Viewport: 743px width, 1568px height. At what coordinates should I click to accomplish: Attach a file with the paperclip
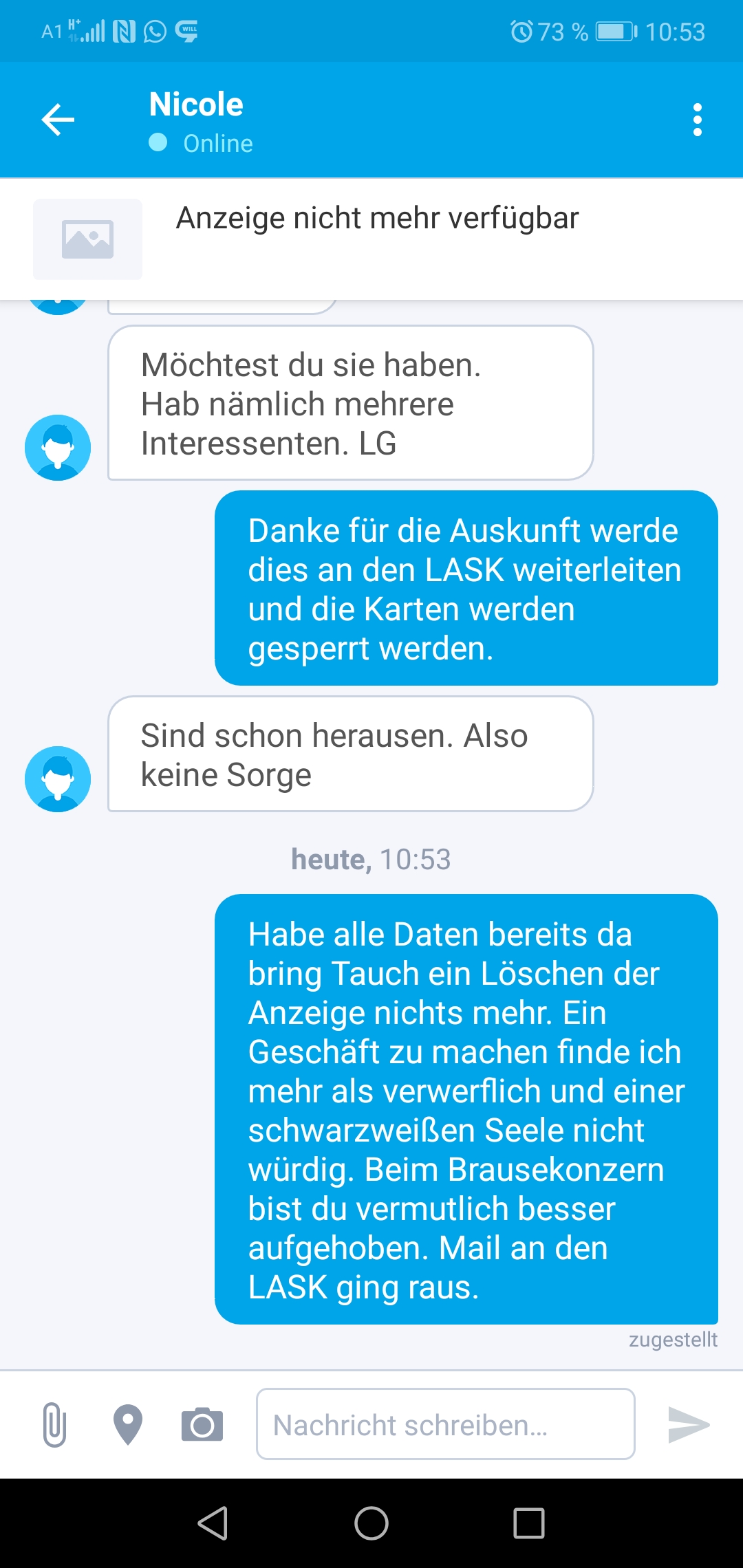pos(55,1425)
